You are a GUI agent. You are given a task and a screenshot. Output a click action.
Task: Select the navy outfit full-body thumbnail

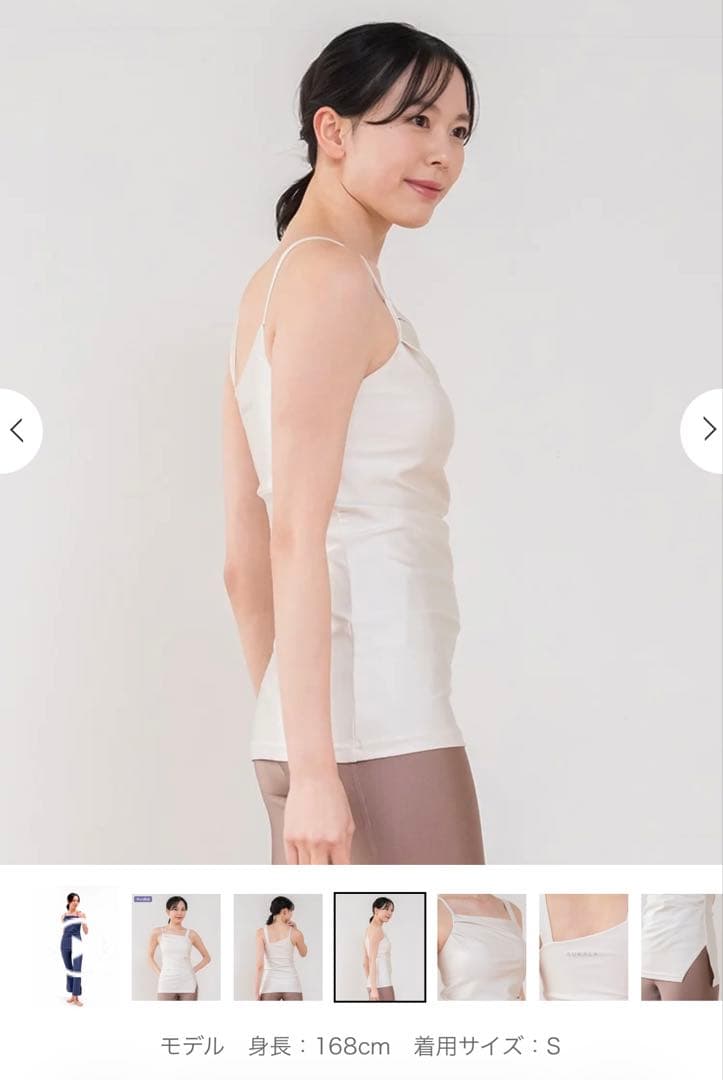click(x=74, y=947)
